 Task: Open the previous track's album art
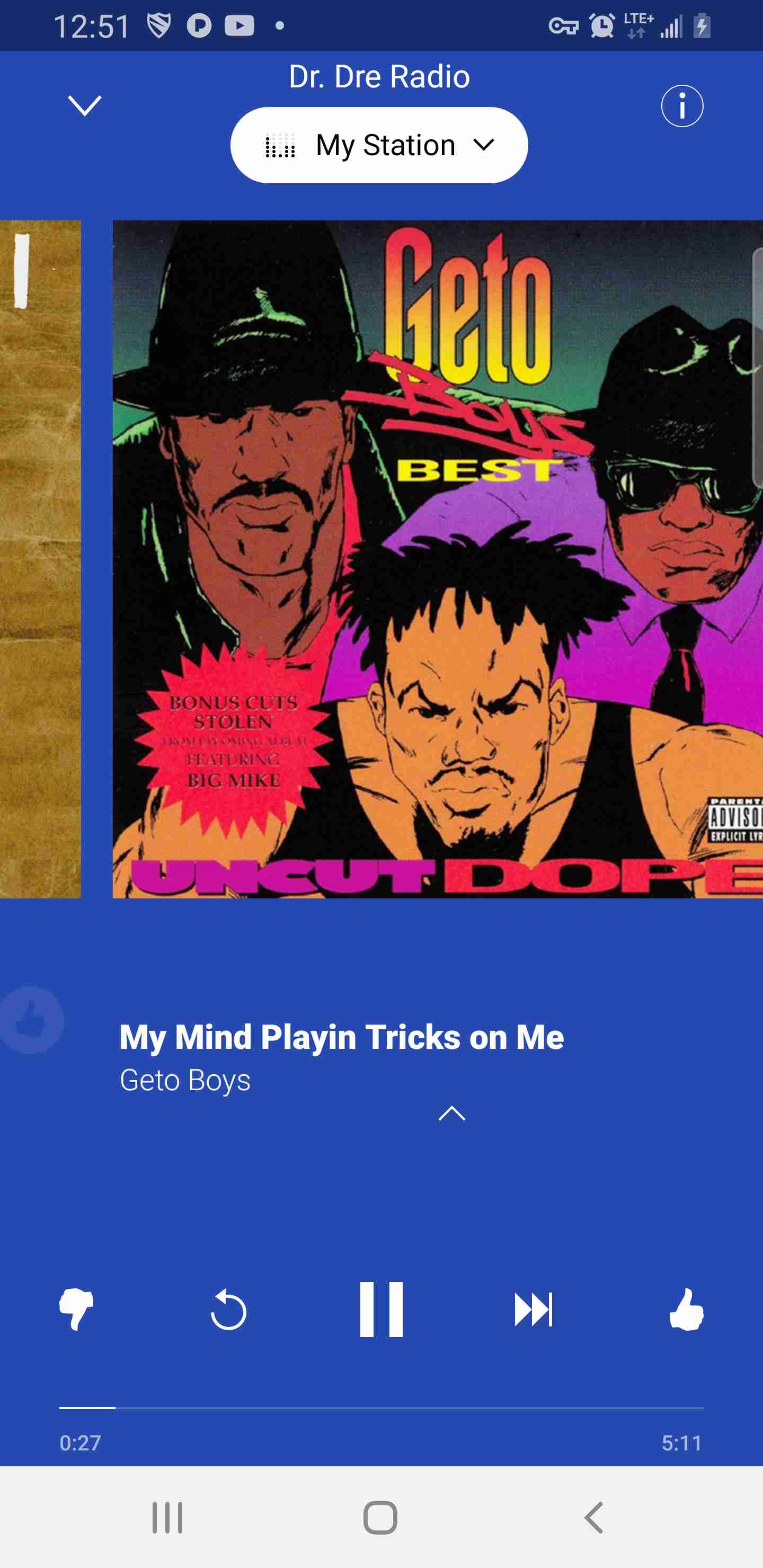tap(40, 559)
